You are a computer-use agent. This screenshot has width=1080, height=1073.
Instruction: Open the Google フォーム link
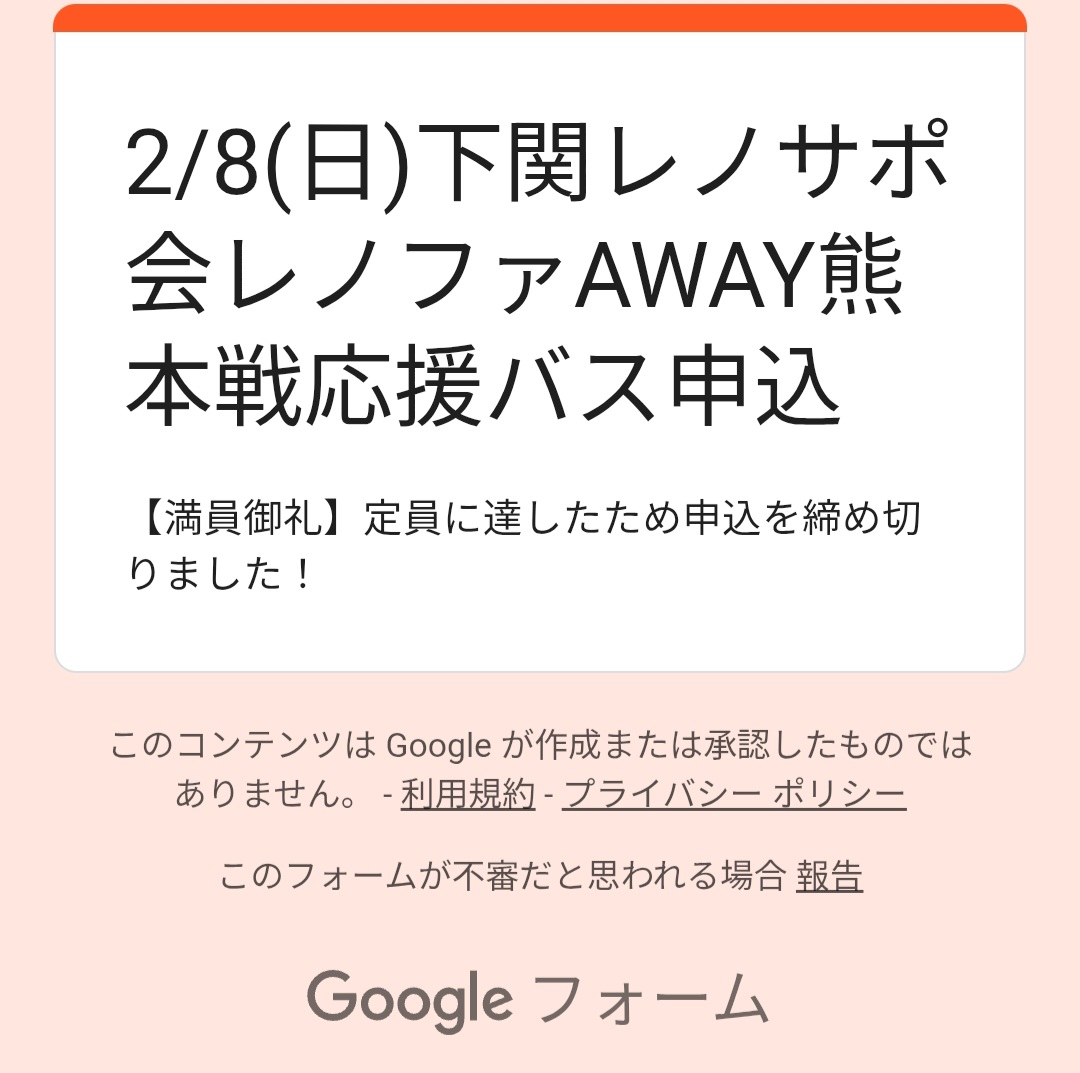click(x=538, y=999)
